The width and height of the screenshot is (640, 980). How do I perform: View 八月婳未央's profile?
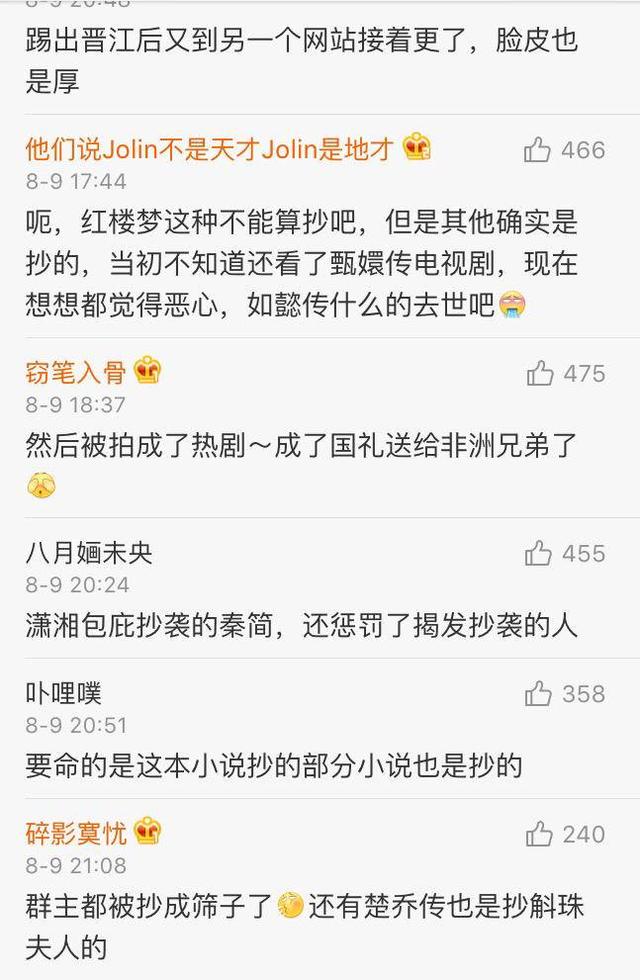[x=89, y=553]
